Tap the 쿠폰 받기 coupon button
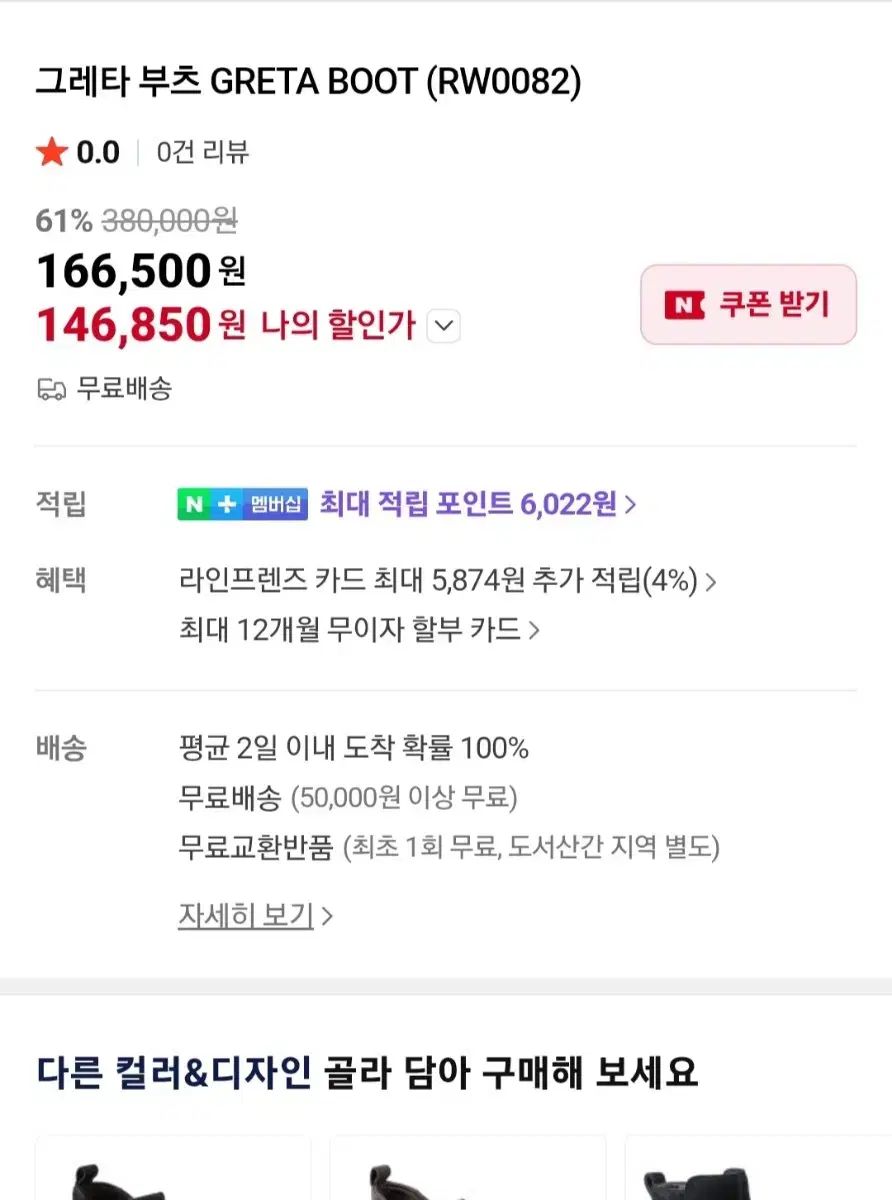892x1200 pixels. tap(748, 305)
